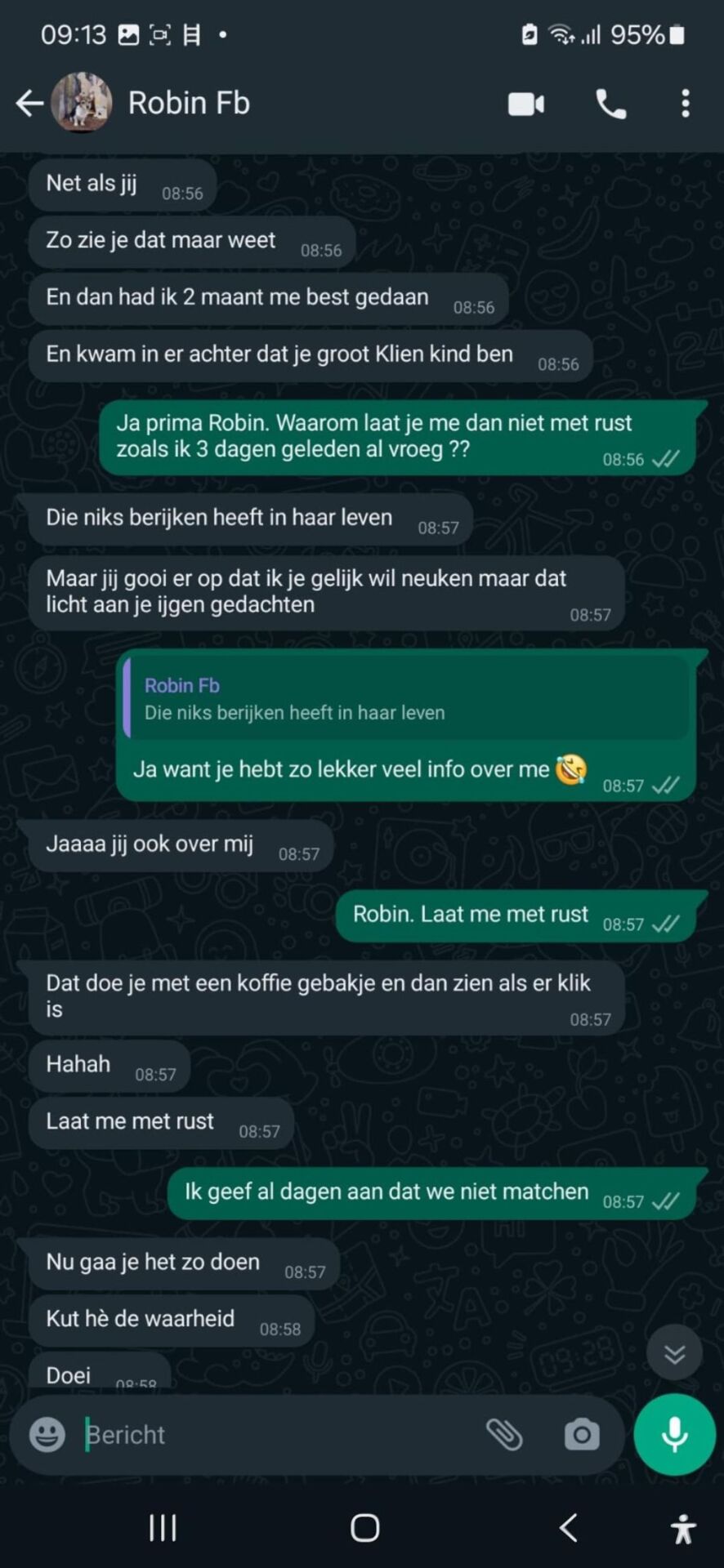Go to the home screen
Screen dimensions: 724x1568
(x=364, y=1527)
